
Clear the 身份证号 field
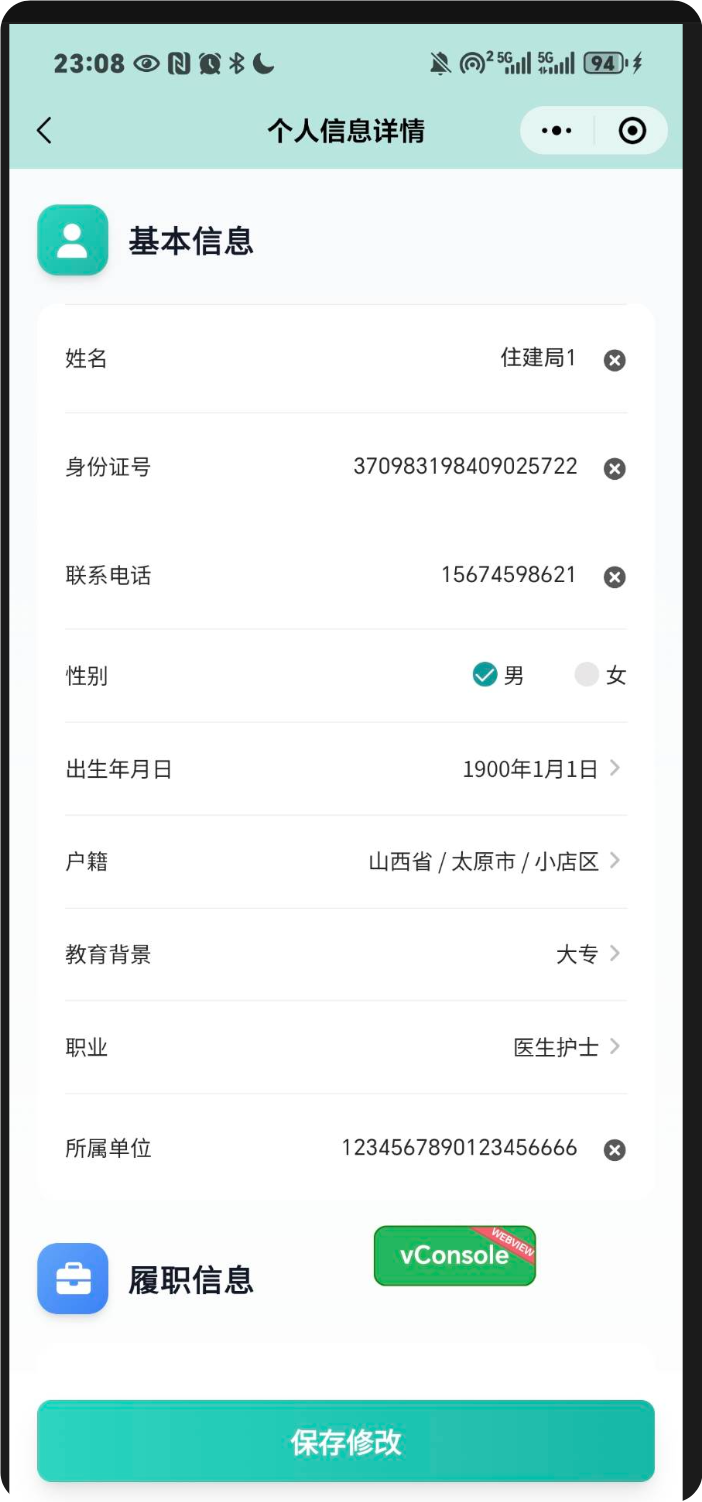(615, 469)
